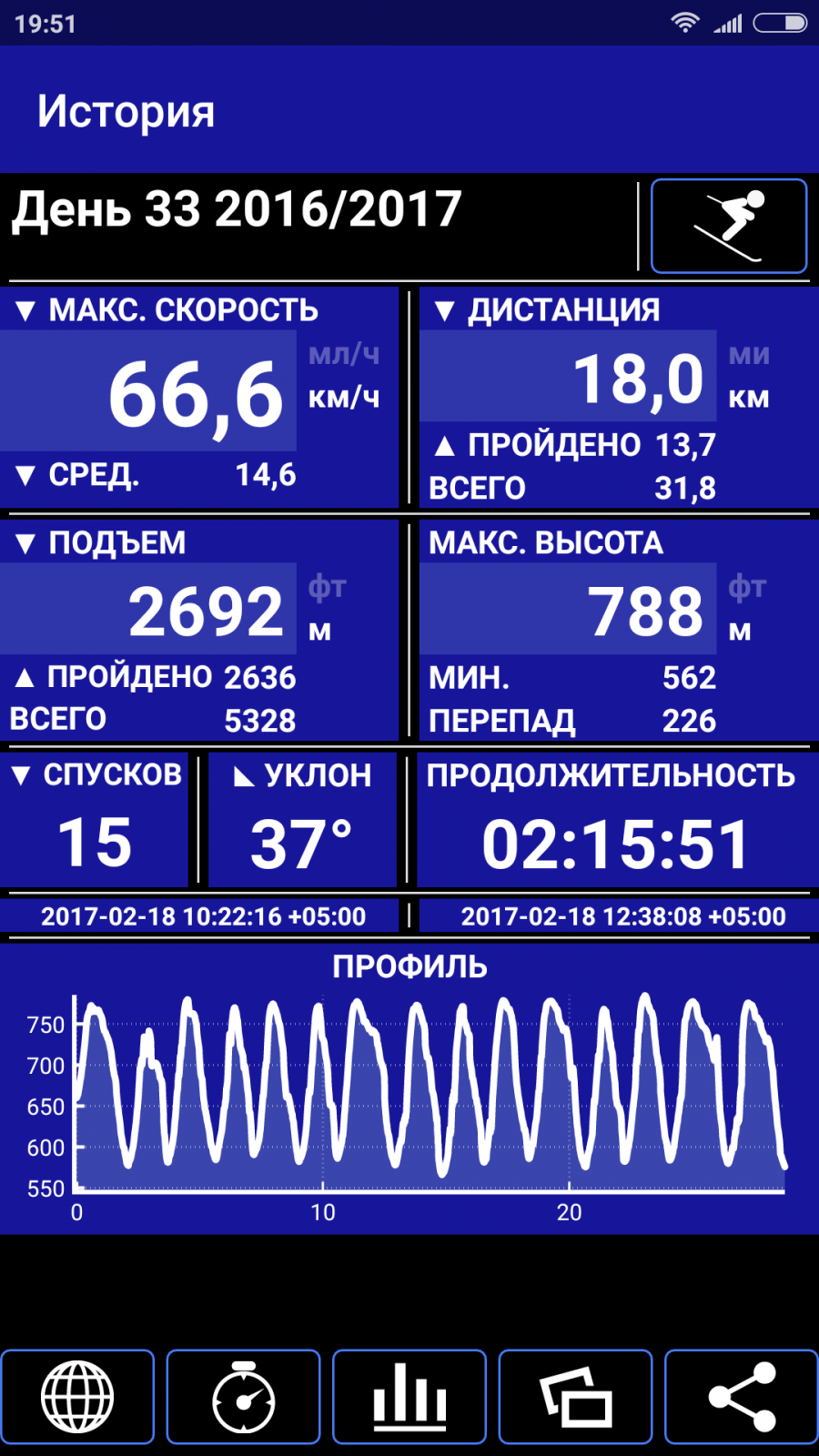Viewport: 819px width, 1456px height.
Task: Open the stopwatch timer screen
Action: pos(244,1397)
